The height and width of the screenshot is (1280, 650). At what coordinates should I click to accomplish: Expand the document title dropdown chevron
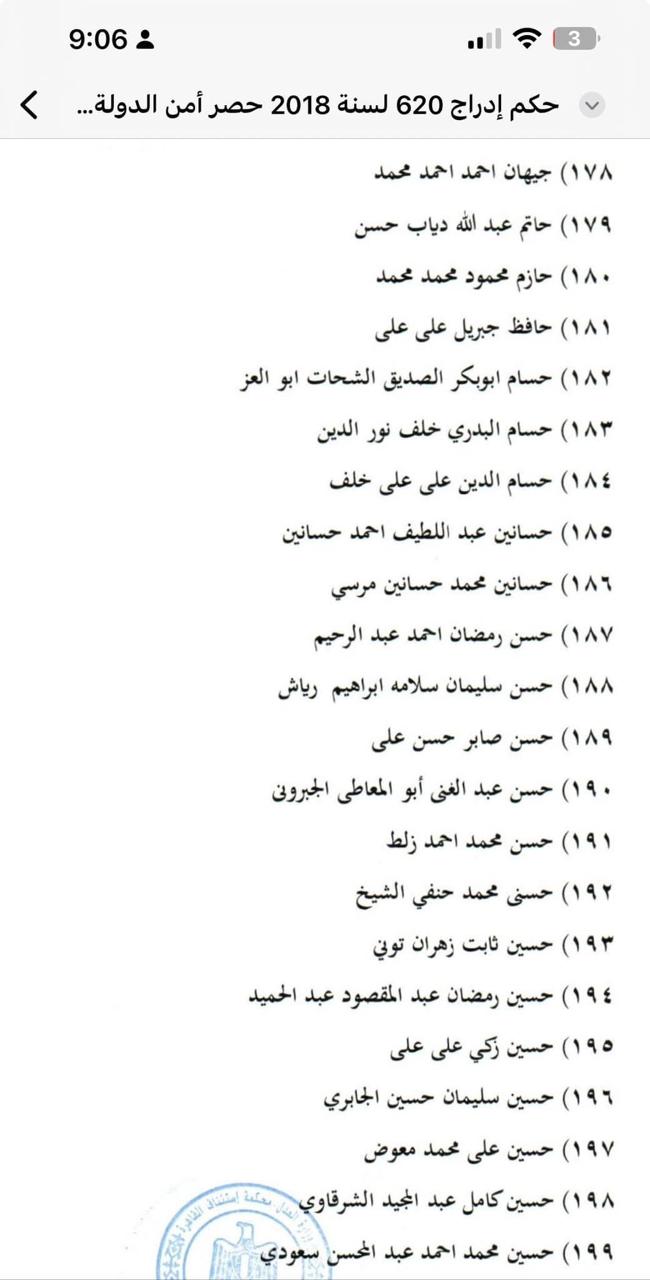[x=592, y=105]
